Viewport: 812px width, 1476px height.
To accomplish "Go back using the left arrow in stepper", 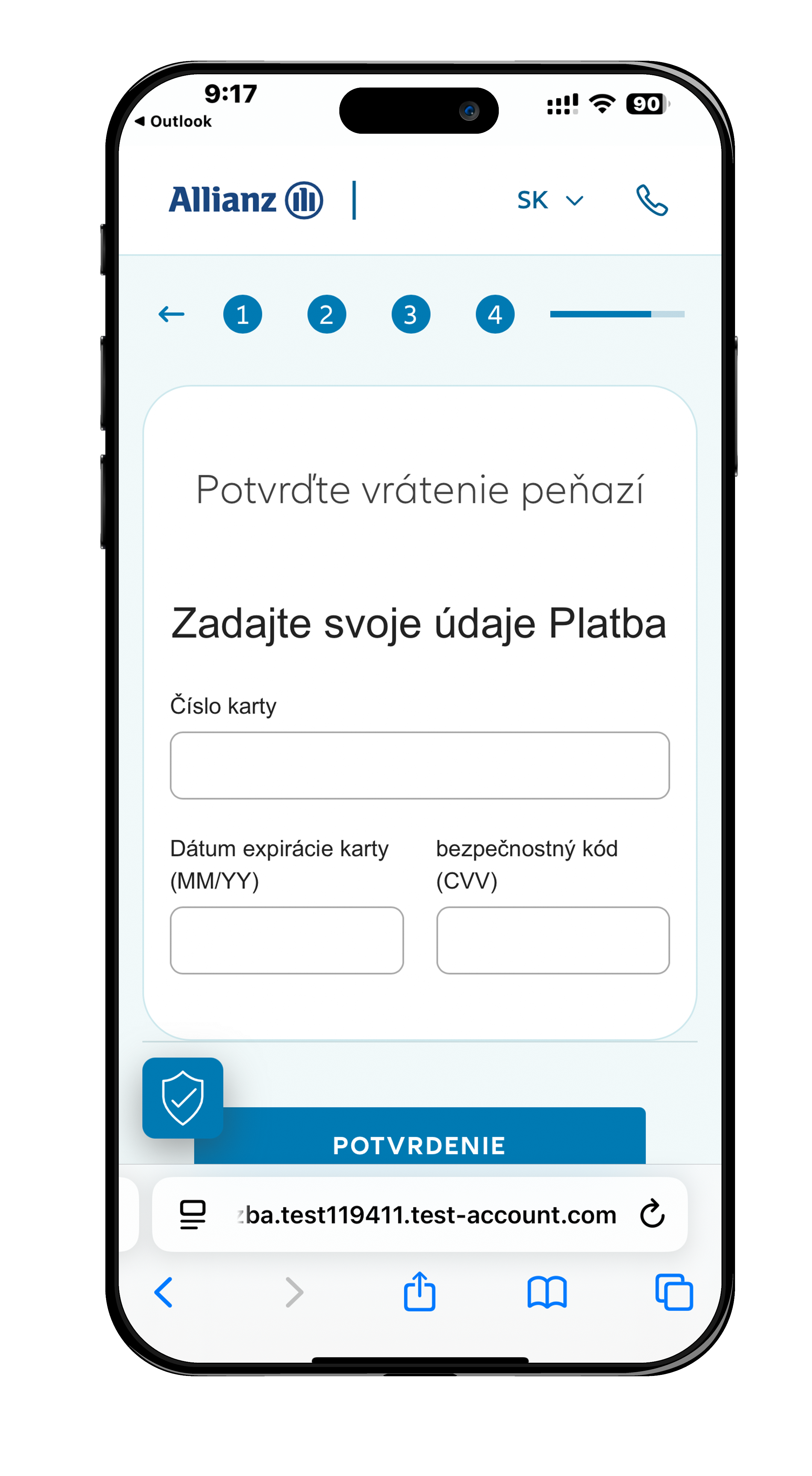I will click(x=171, y=314).
